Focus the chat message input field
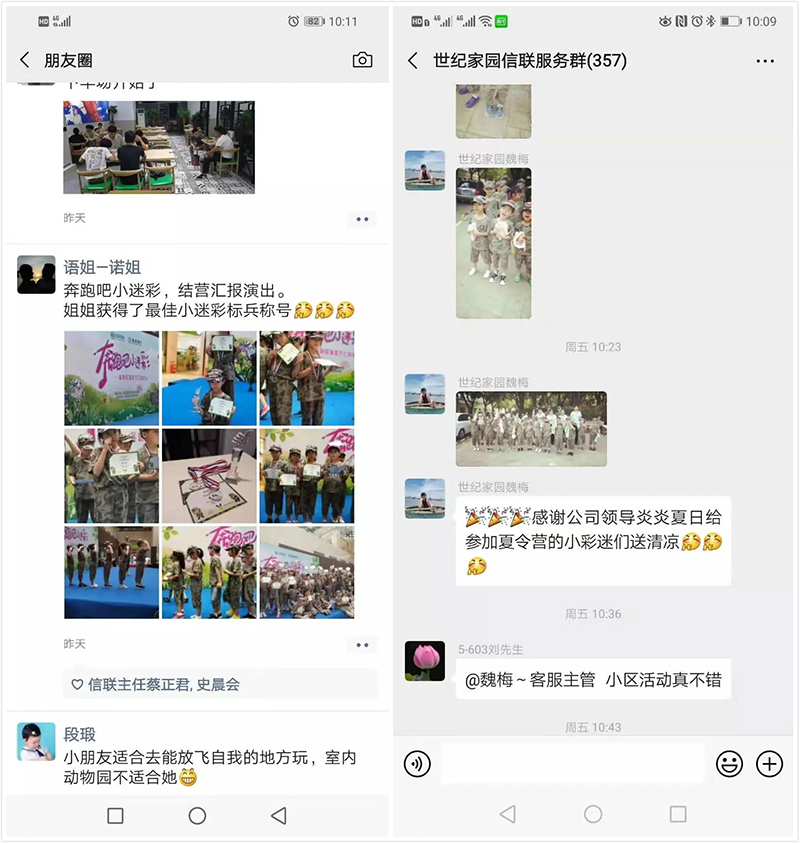 pyautogui.click(x=572, y=764)
